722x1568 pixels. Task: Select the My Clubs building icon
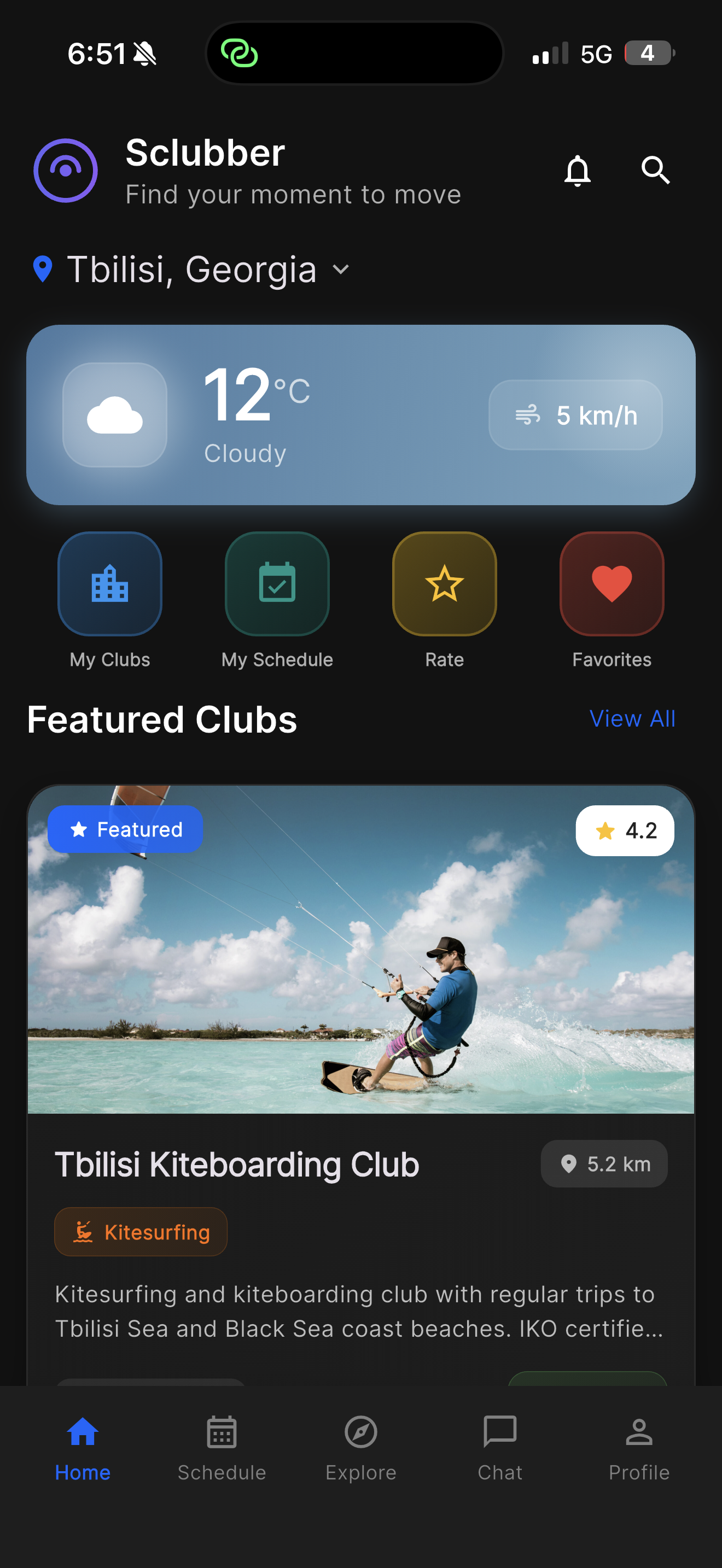pos(109,583)
